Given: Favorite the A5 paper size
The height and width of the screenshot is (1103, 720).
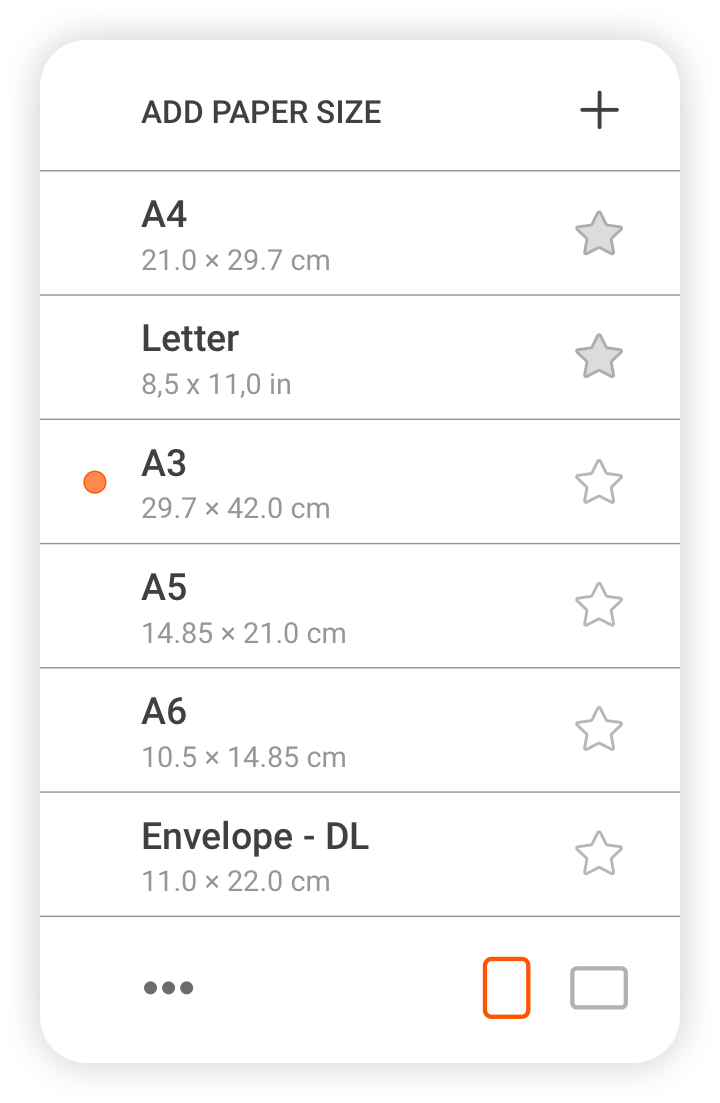Looking at the screenshot, I should (x=598, y=605).
